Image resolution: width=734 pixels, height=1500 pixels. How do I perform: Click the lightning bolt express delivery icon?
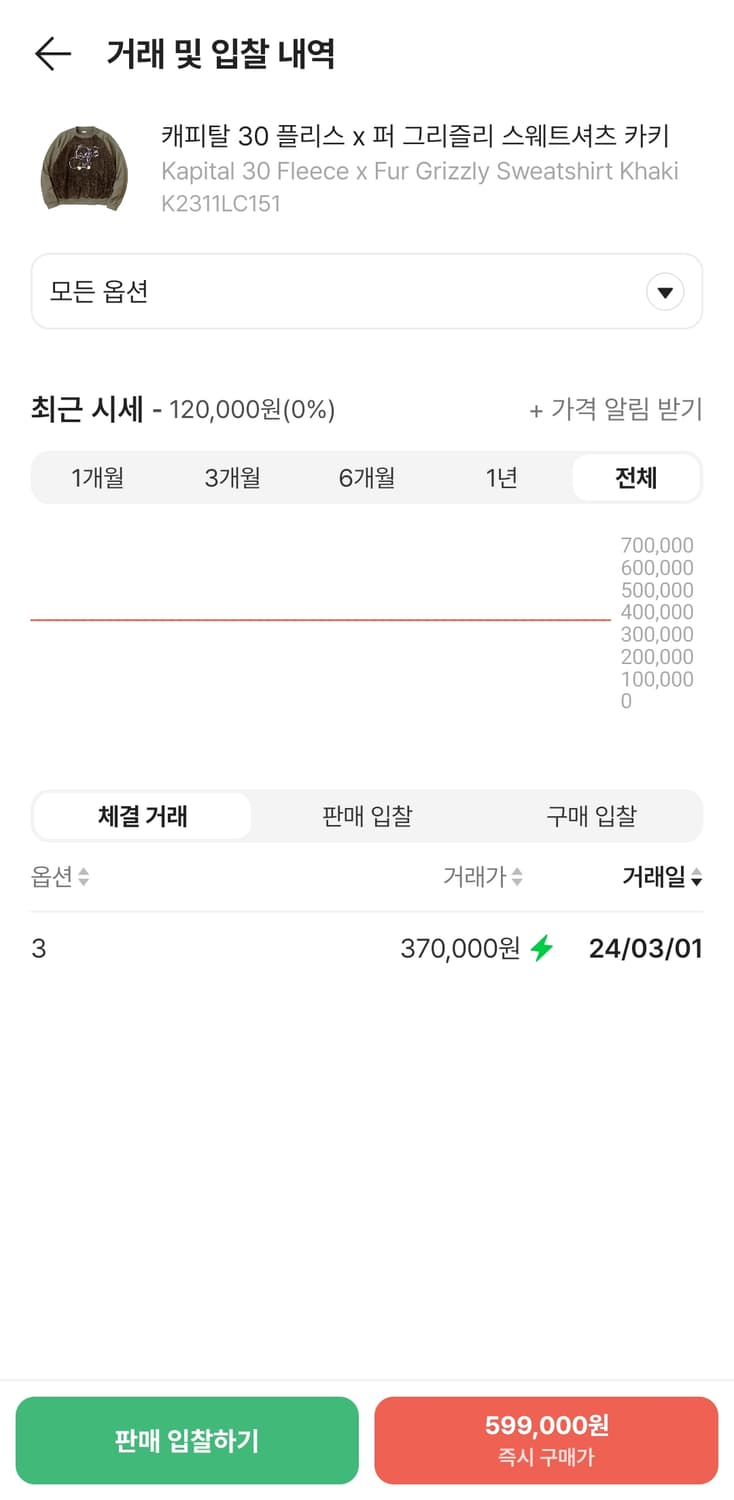(538, 948)
